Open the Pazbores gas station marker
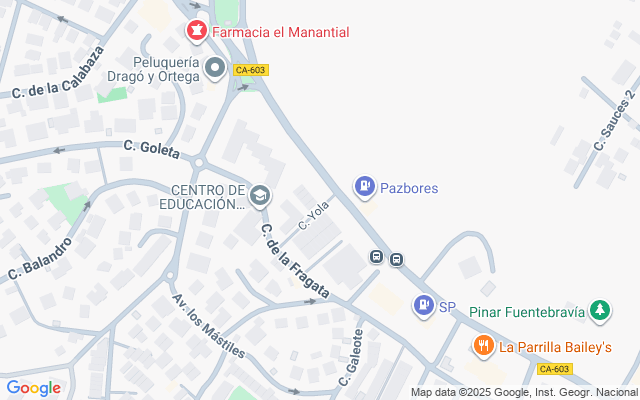The height and width of the screenshot is (400, 640). tap(365, 186)
